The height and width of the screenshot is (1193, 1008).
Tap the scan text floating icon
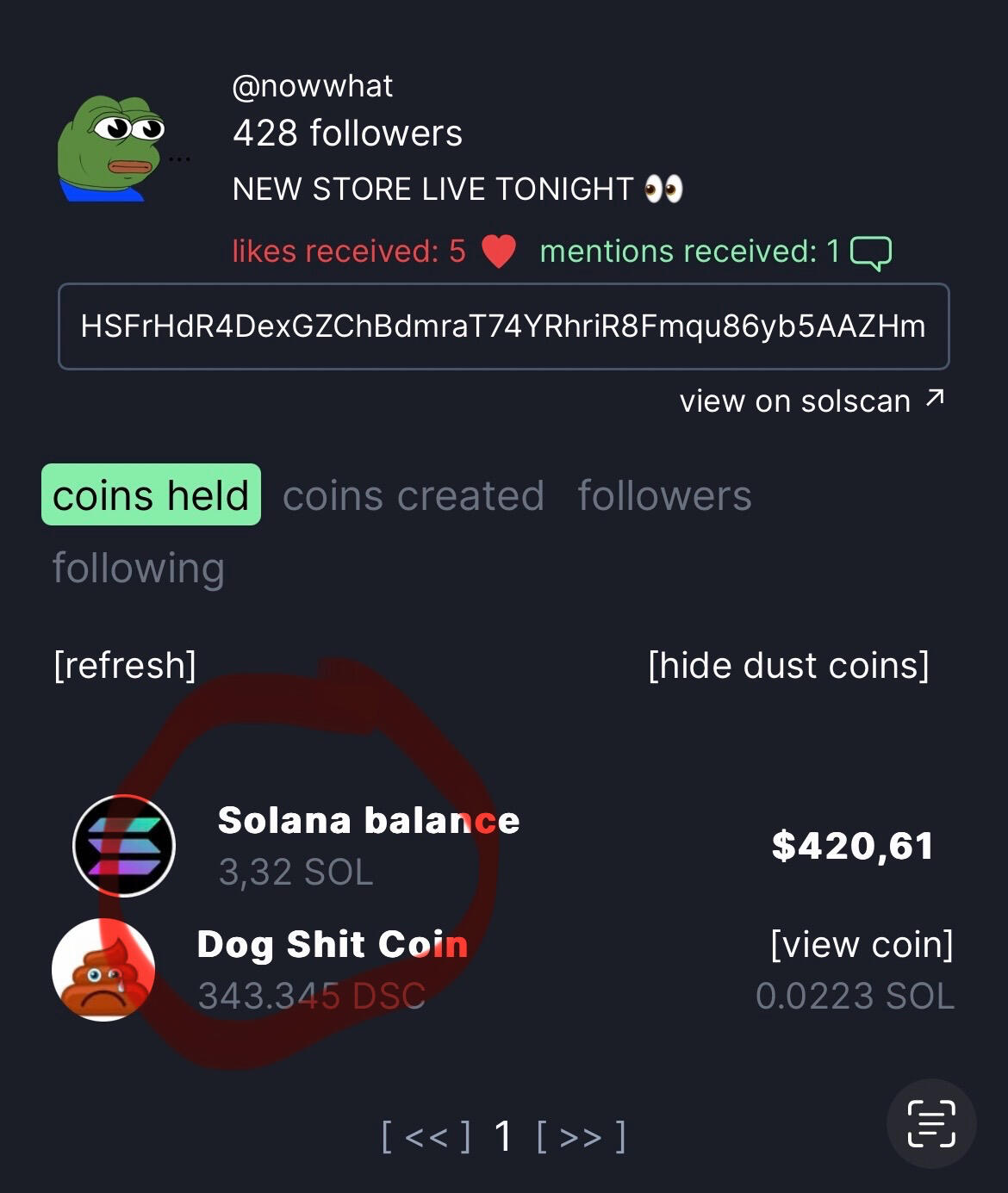tap(931, 1123)
